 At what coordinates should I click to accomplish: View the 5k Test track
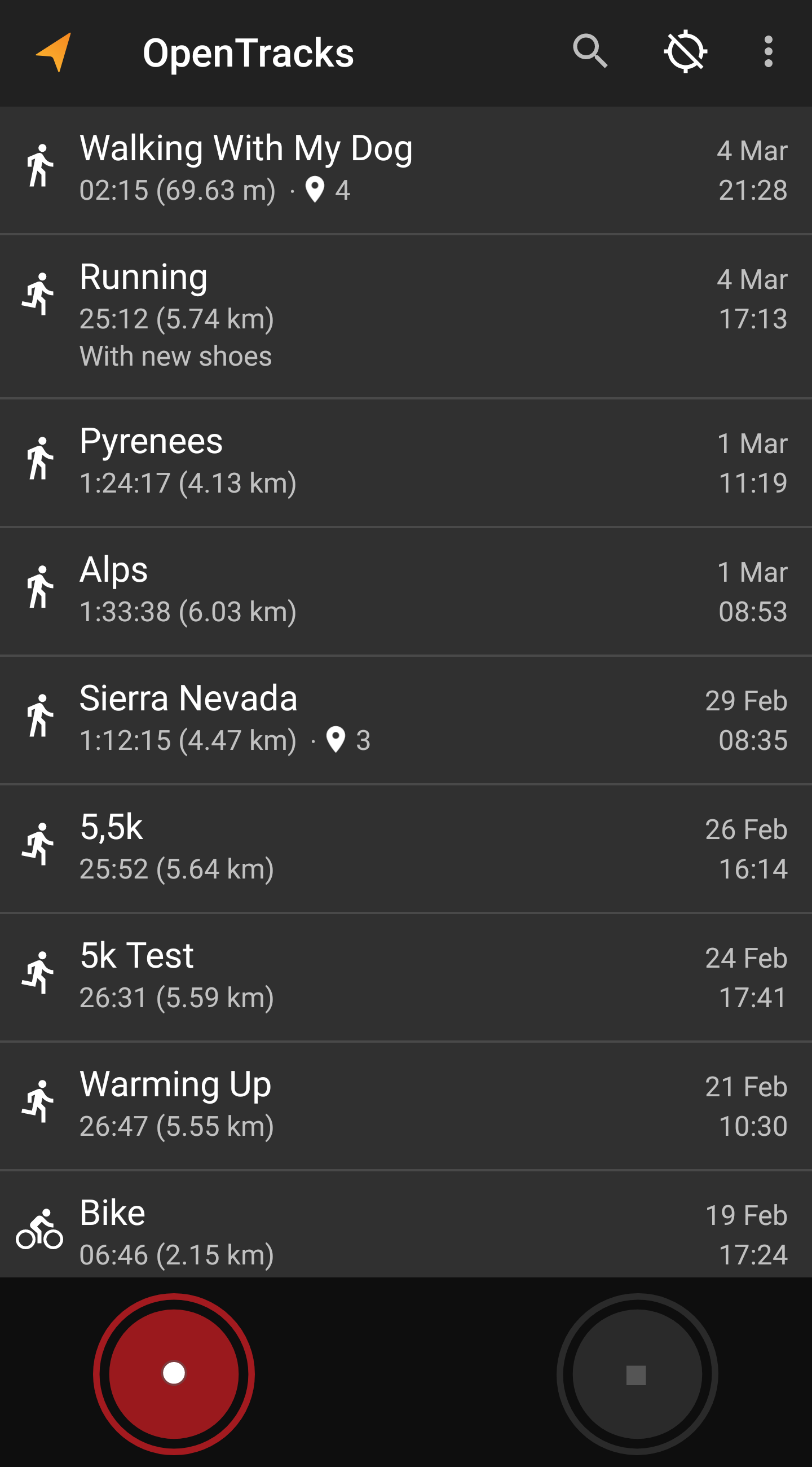click(405, 977)
